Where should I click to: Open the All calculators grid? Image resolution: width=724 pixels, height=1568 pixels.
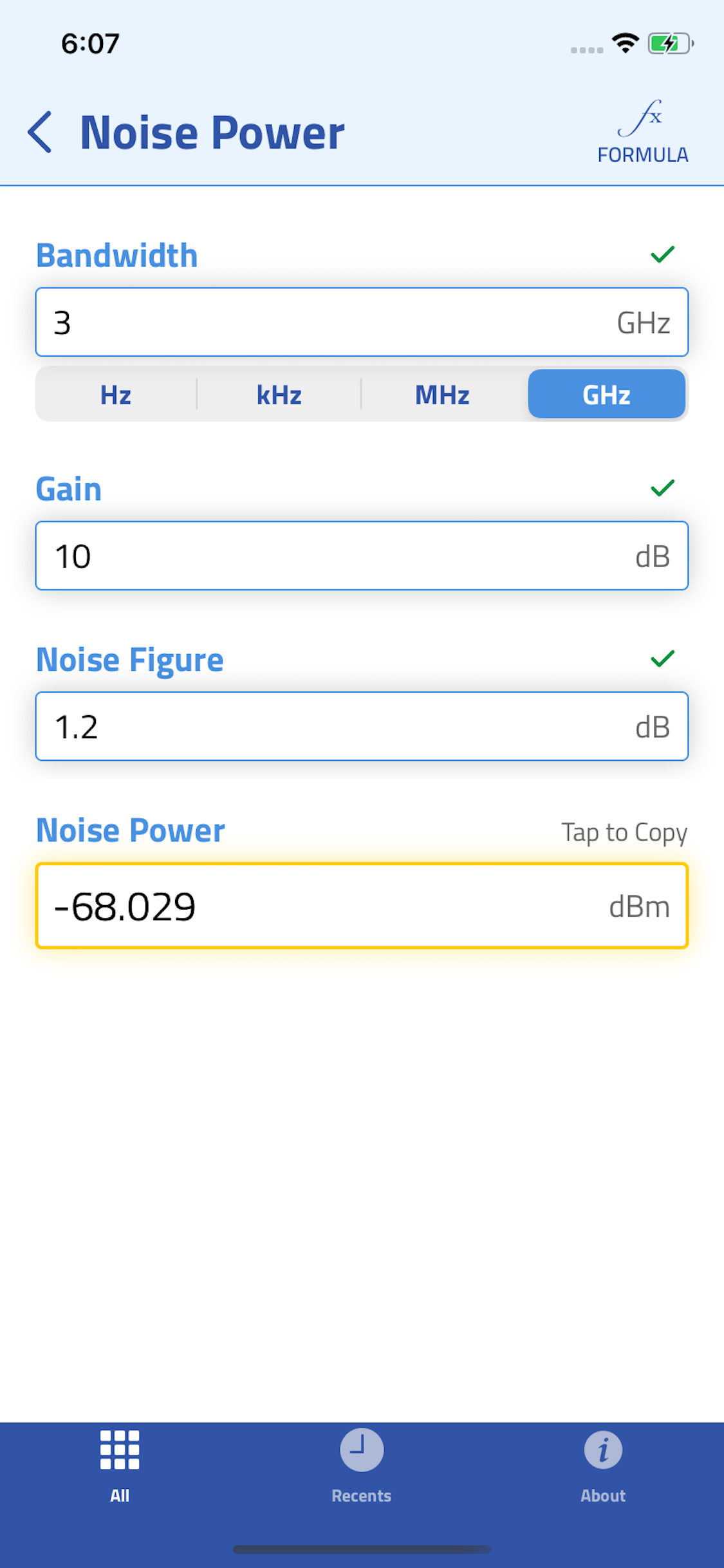pyautogui.click(x=120, y=1474)
